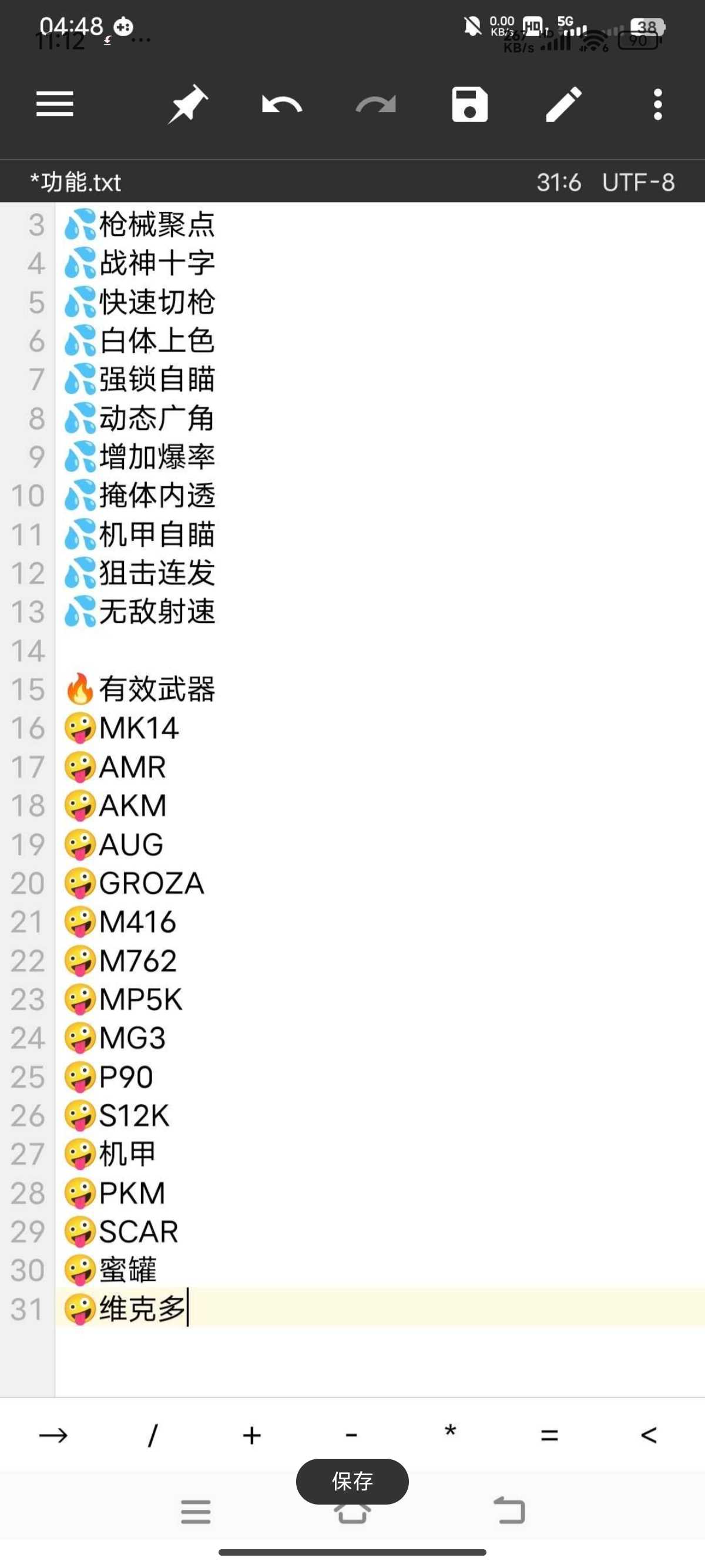Image resolution: width=705 pixels, height=1568 pixels.
Task: Insert tab using the arrow key
Action: click(53, 1435)
